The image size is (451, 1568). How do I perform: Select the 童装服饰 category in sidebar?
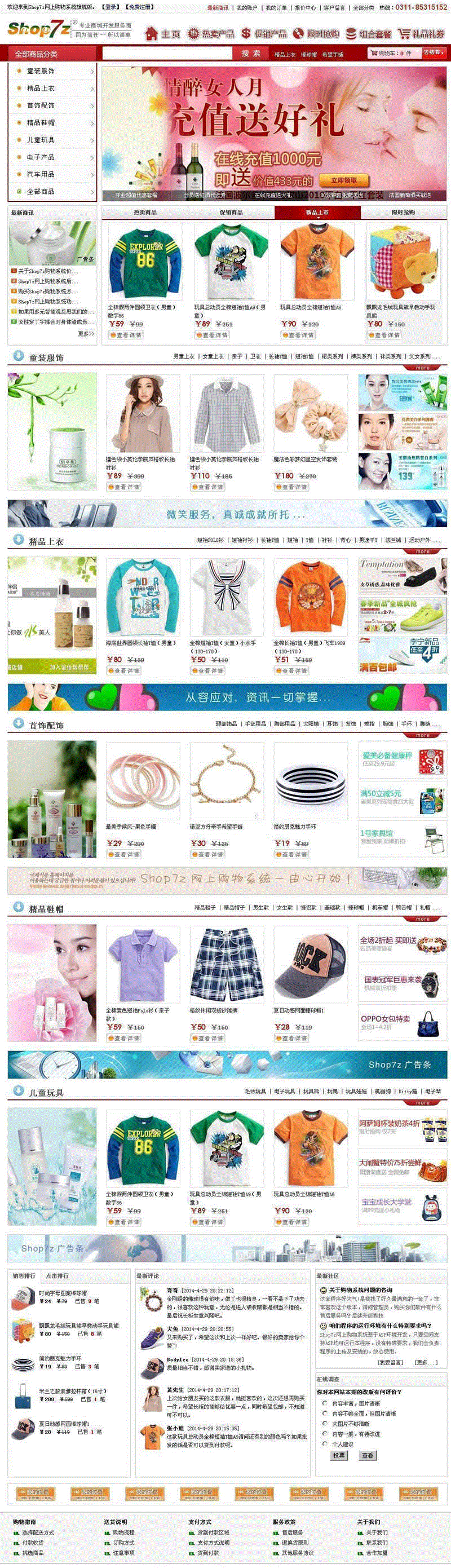pos(41,71)
